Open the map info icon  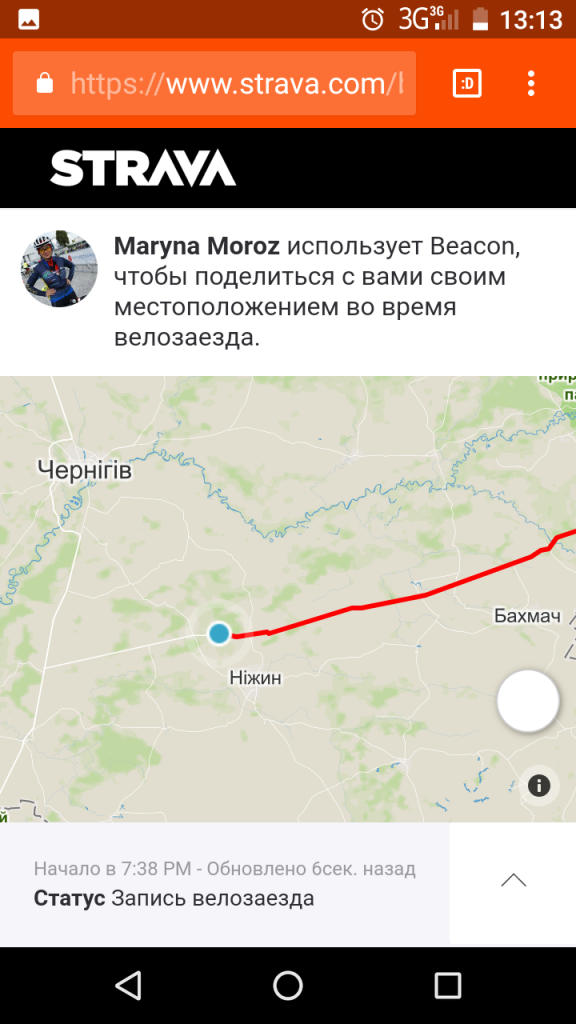539,786
